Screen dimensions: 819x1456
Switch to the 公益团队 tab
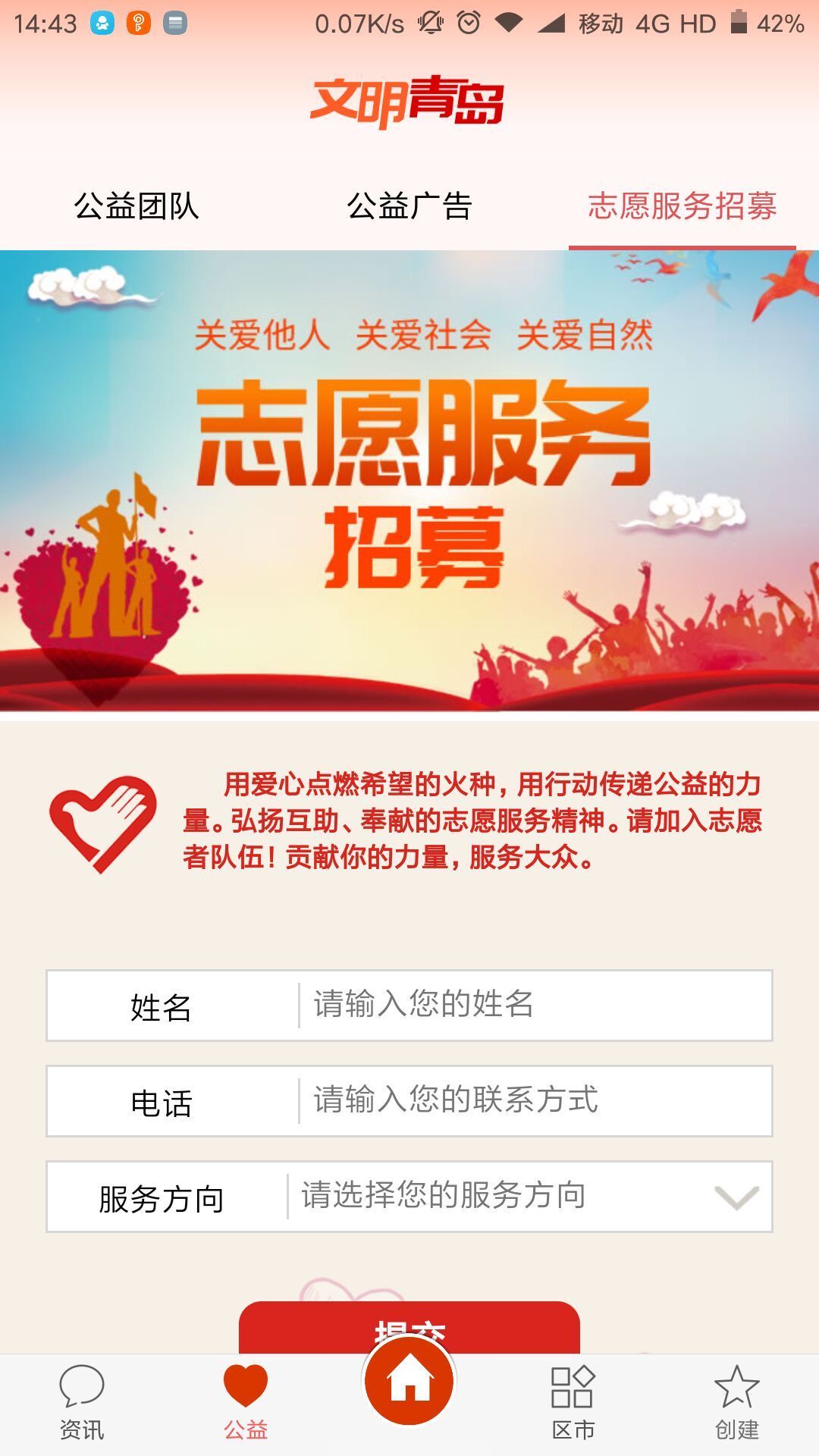click(x=136, y=206)
